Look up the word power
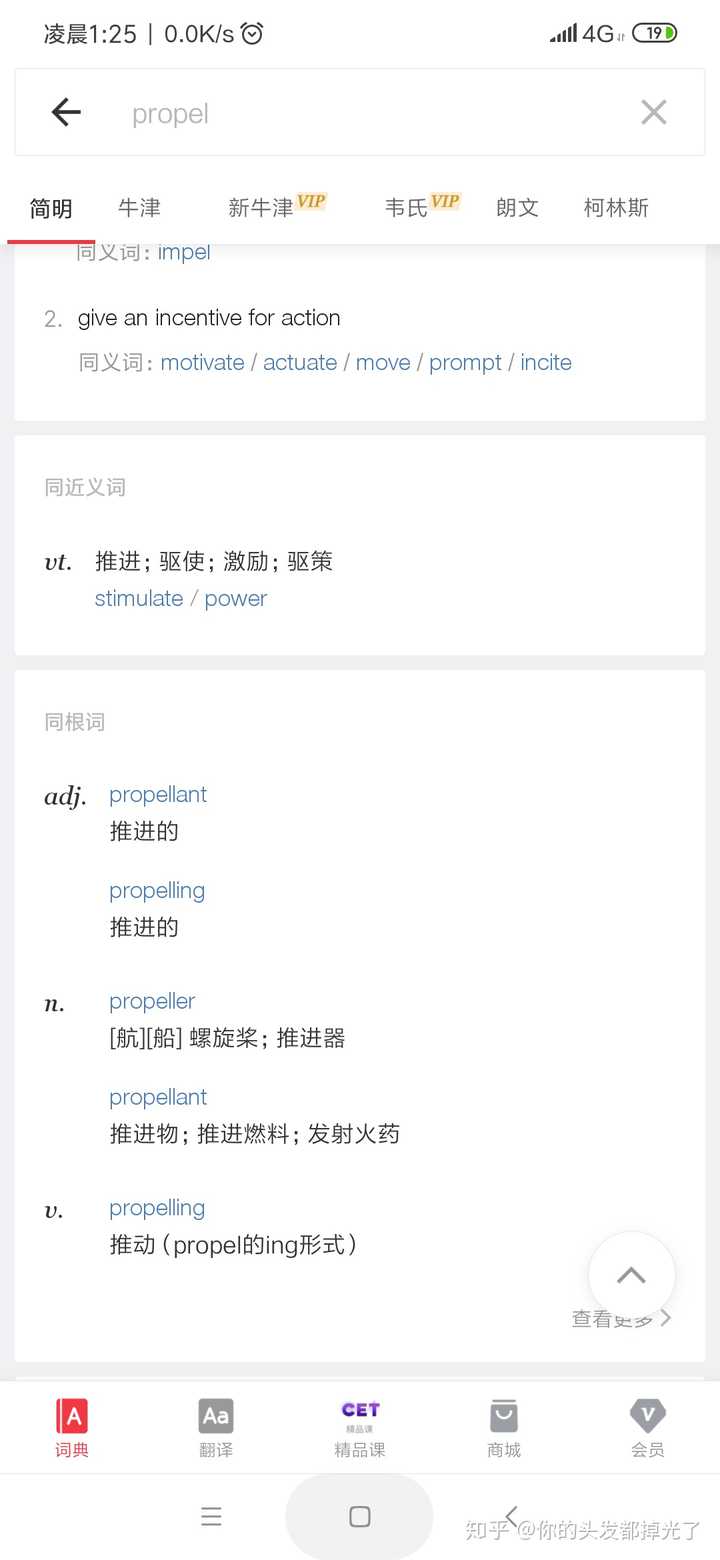The height and width of the screenshot is (1560, 720). pyautogui.click(x=236, y=598)
